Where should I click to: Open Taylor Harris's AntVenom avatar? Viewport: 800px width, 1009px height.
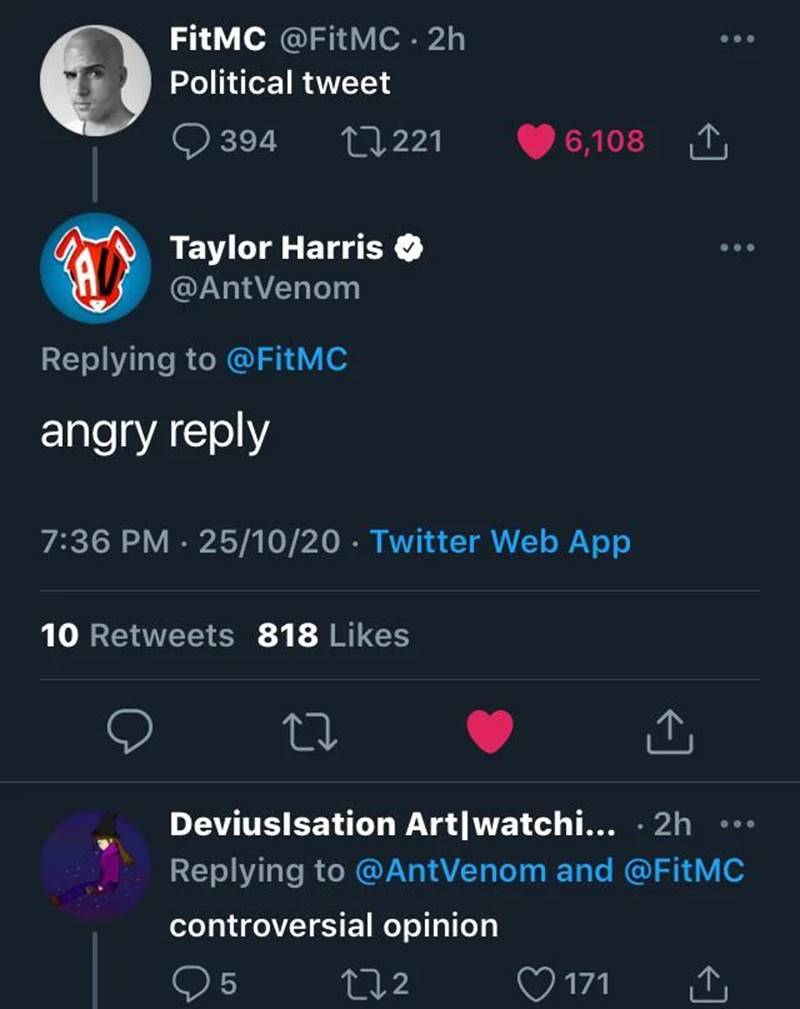pyautogui.click(x=95, y=267)
